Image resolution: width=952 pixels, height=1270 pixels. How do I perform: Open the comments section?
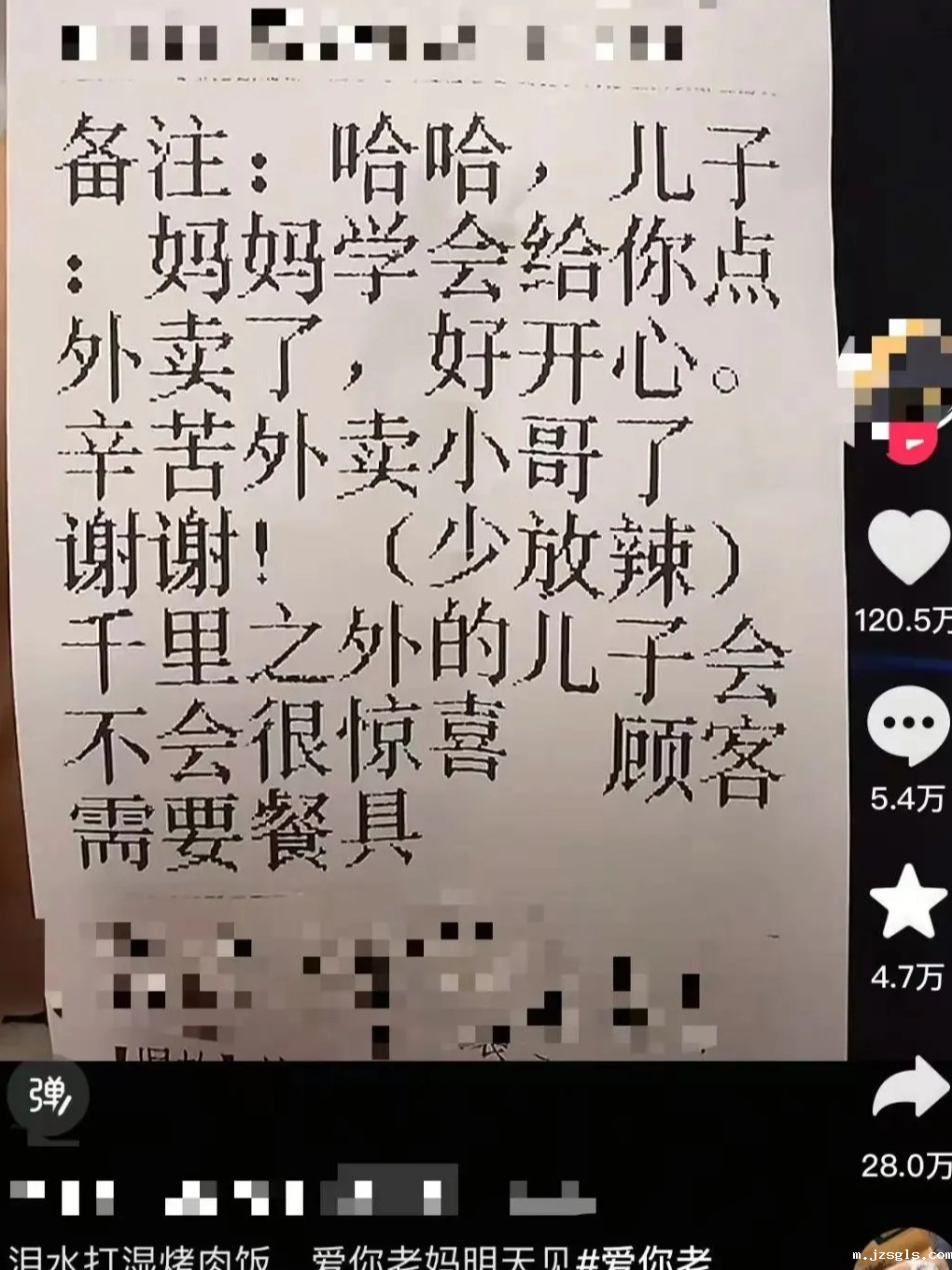pyautogui.click(x=907, y=726)
